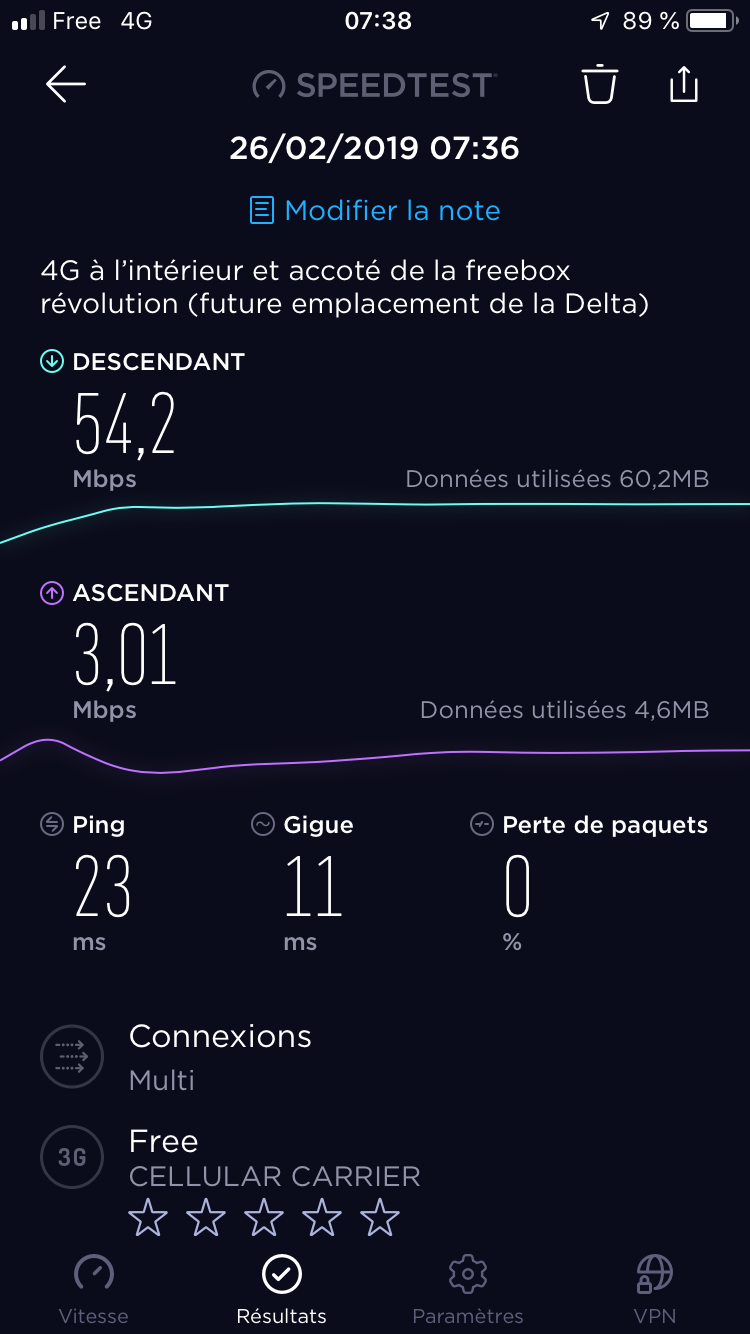The height and width of the screenshot is (1334, 750).
Task: Give the carrier Free four stars
Action: point(322,1218)
